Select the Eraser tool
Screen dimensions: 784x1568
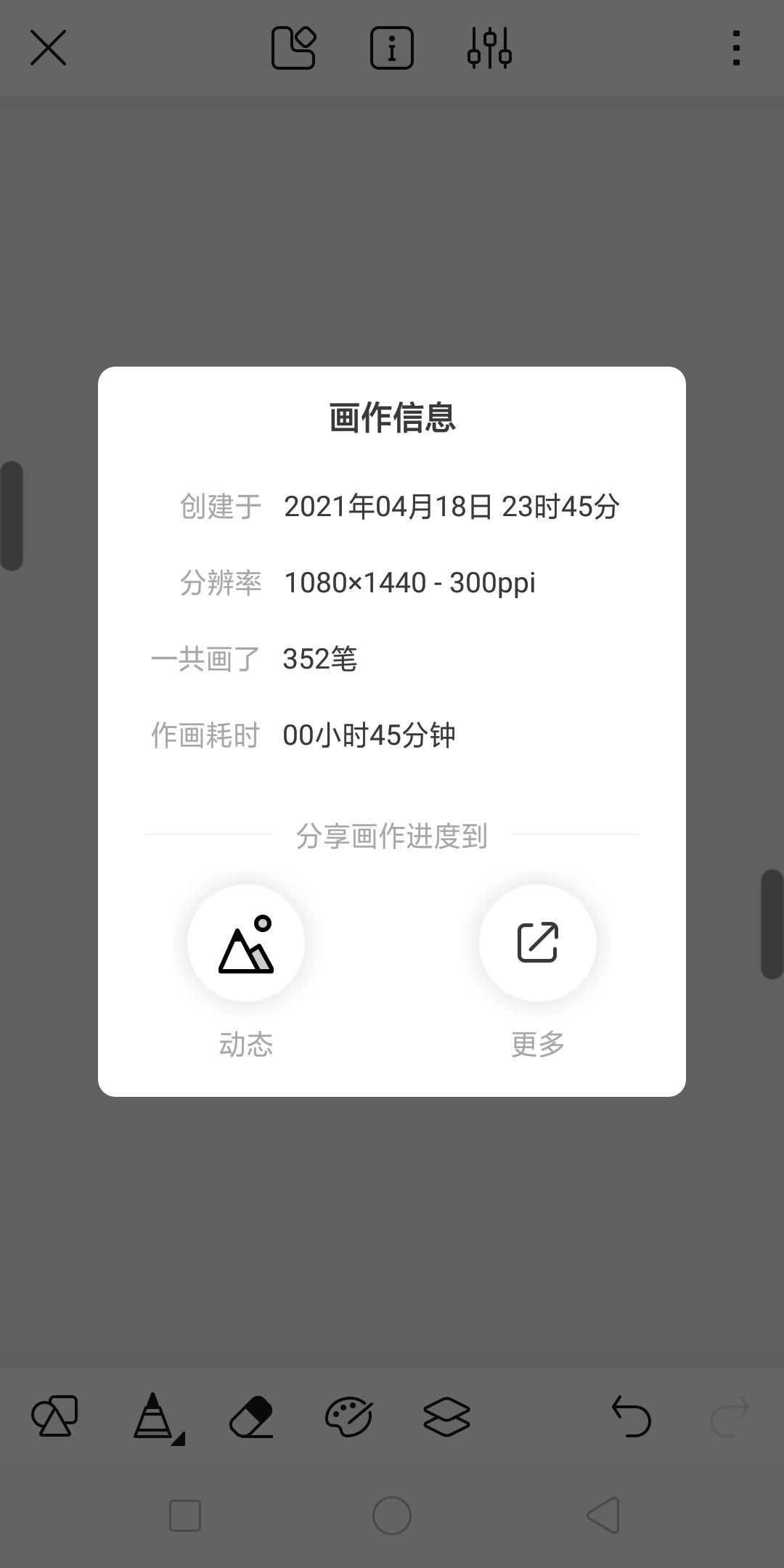coord(250,1417)
